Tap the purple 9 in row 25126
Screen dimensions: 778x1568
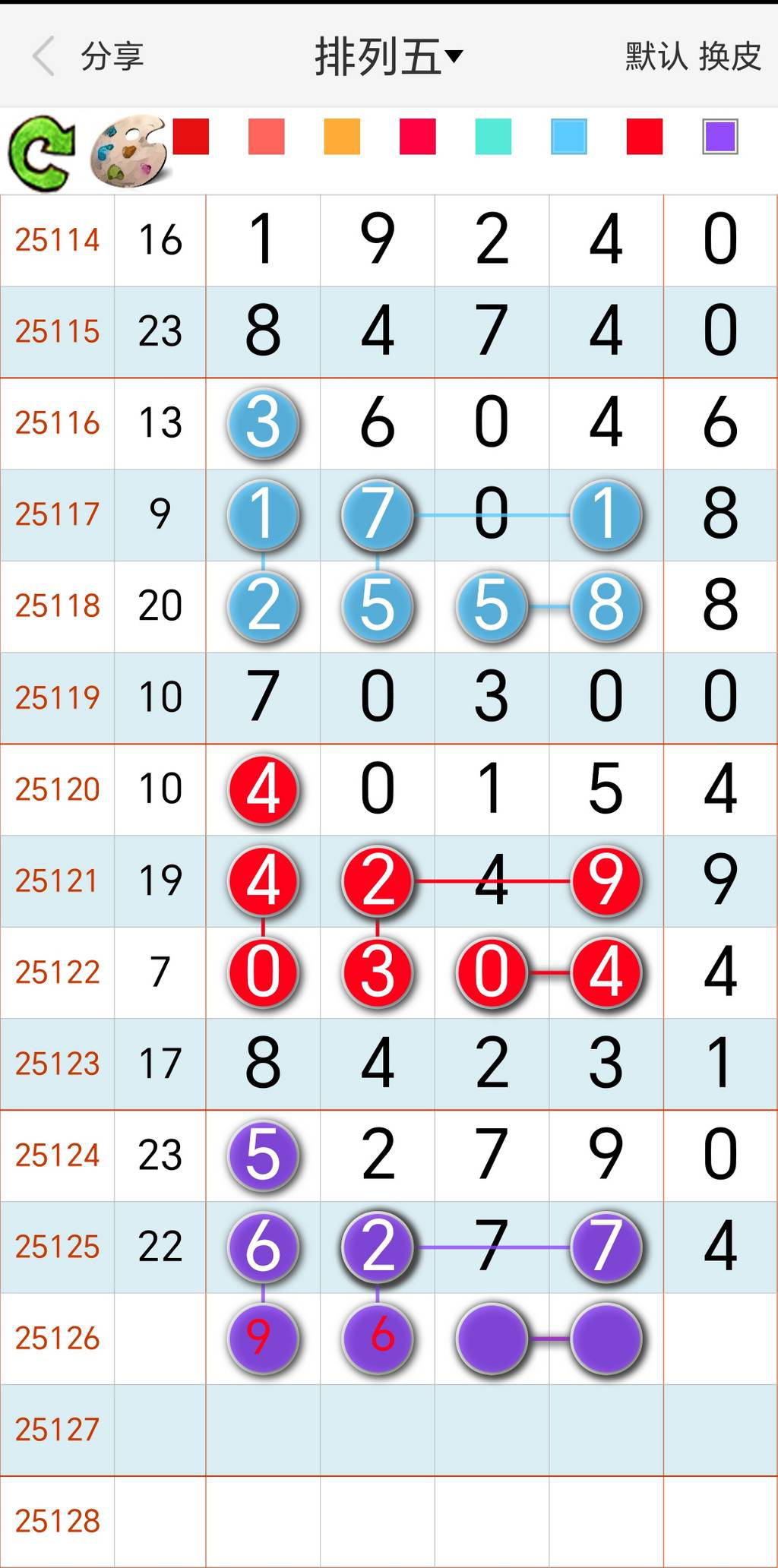point(262,1339)
